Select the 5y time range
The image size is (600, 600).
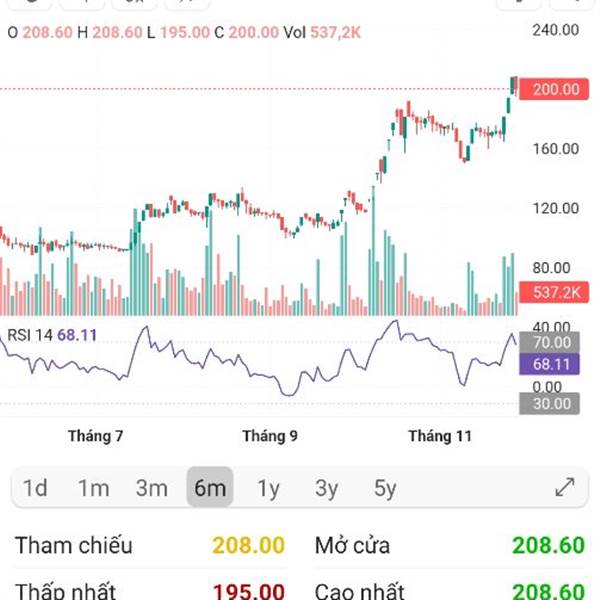point(385,488)
